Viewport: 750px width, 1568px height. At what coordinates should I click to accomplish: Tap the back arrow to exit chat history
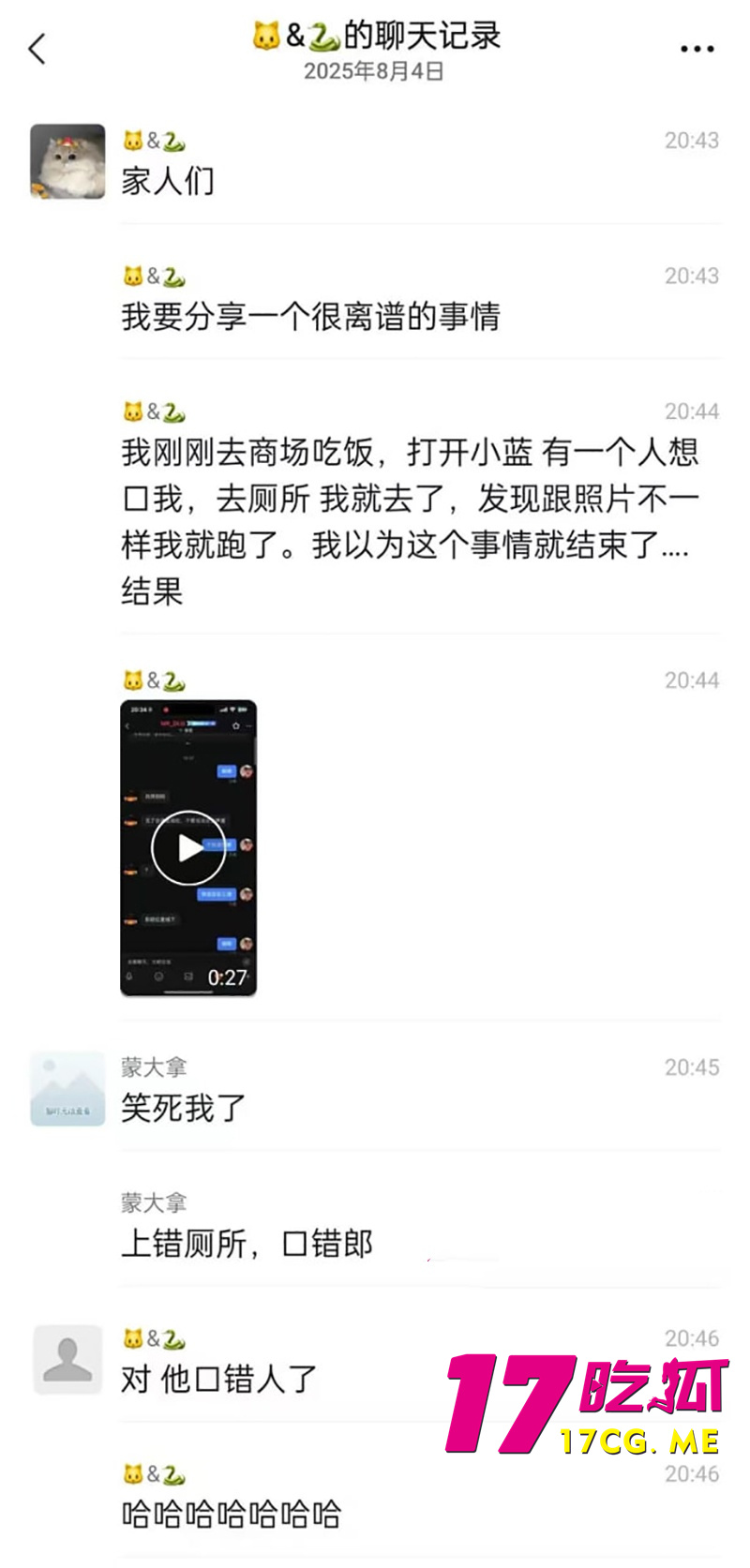tap(37, 49)
